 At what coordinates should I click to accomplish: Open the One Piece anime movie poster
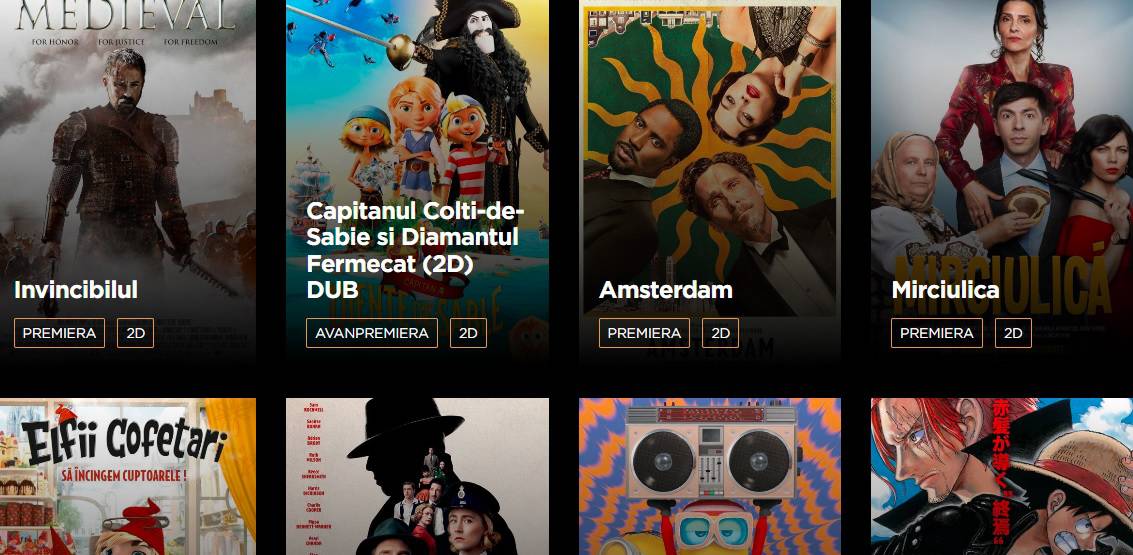1001,477
